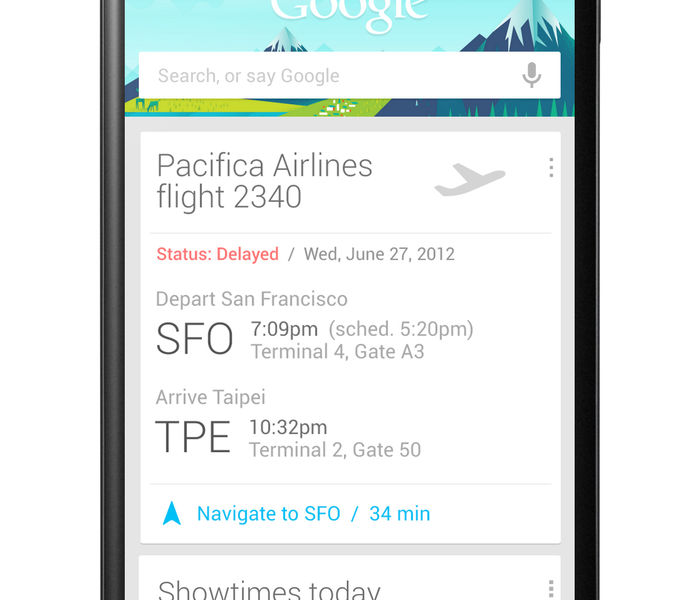
Task: Open the flight card's overflow menu
Action: tap(550, 168)
